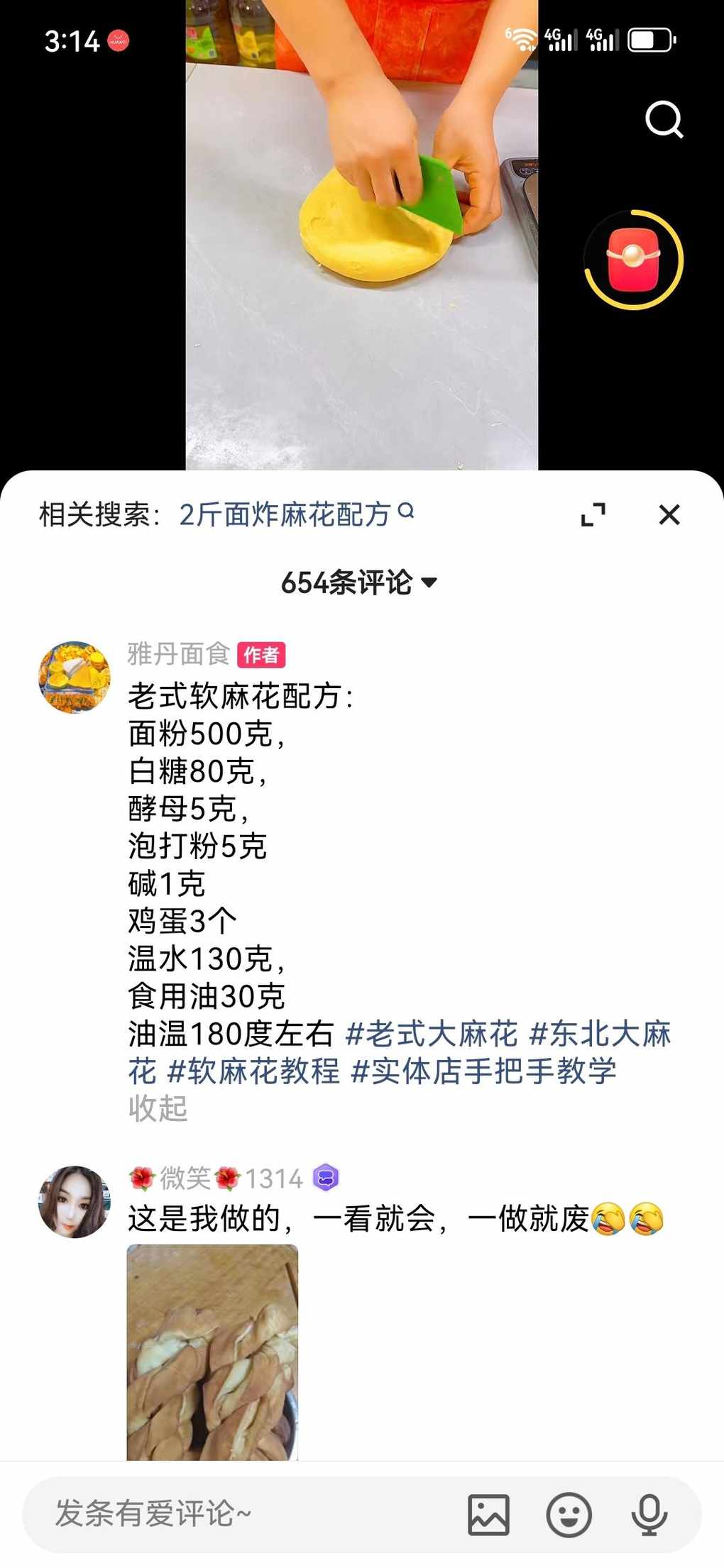Attach an image to your comment
This screenshot has width=724, height=1568.
488,1514
